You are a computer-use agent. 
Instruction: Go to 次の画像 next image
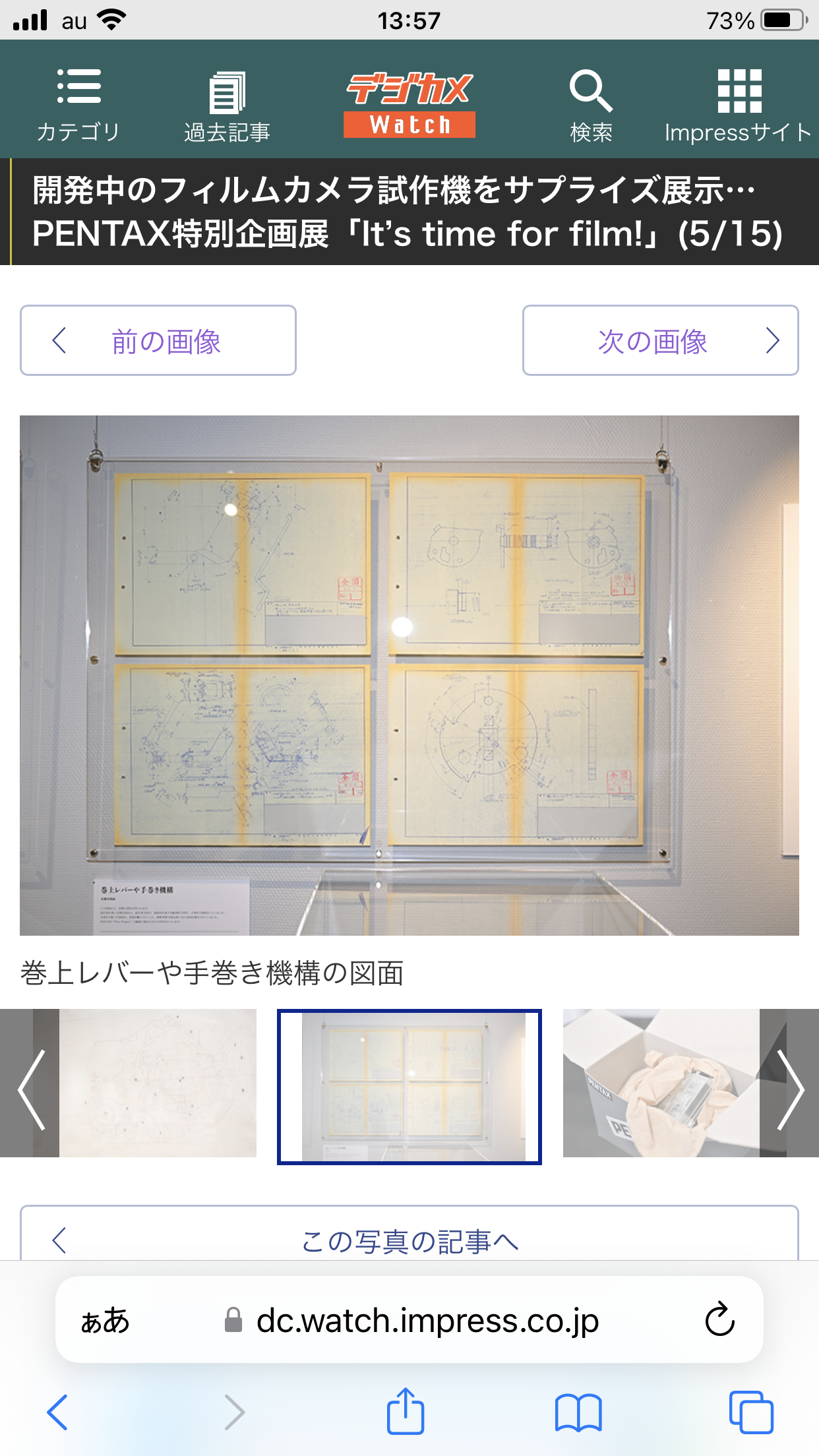(661, 340)
